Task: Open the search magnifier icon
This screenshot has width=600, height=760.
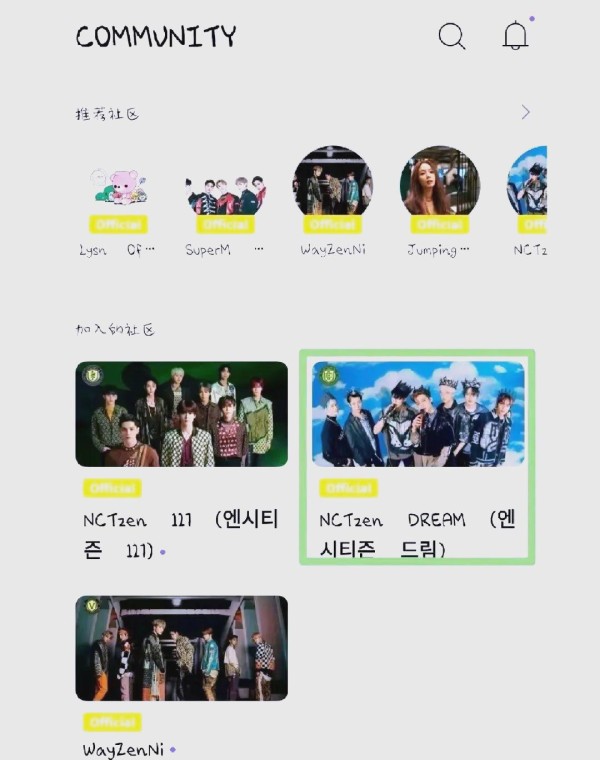Action: point(452,37)
